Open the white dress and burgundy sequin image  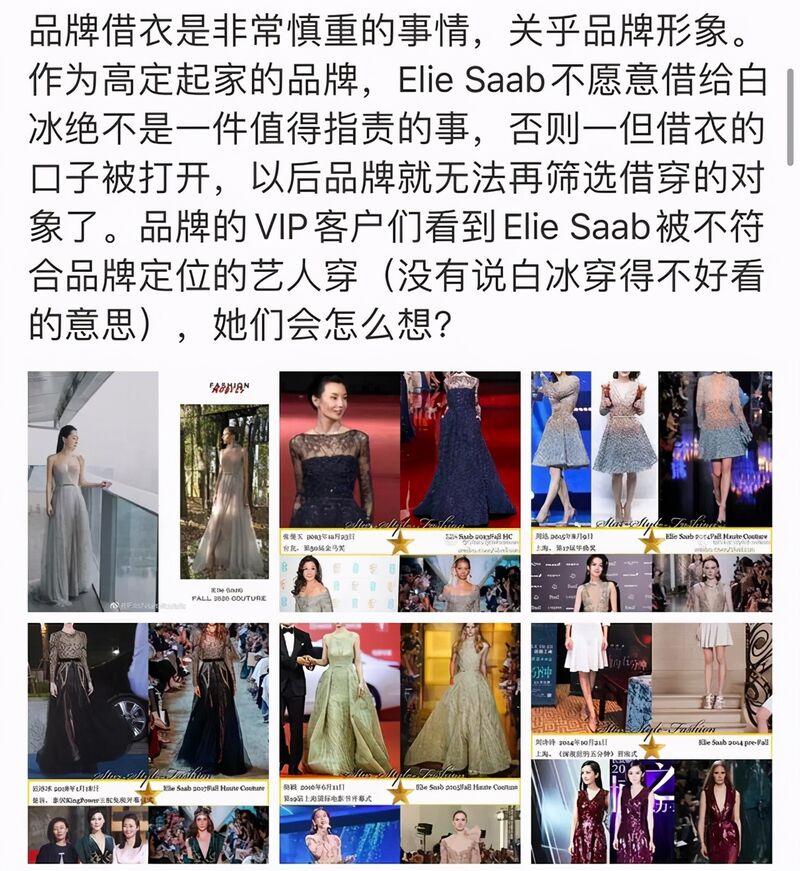tap(651, 743)
